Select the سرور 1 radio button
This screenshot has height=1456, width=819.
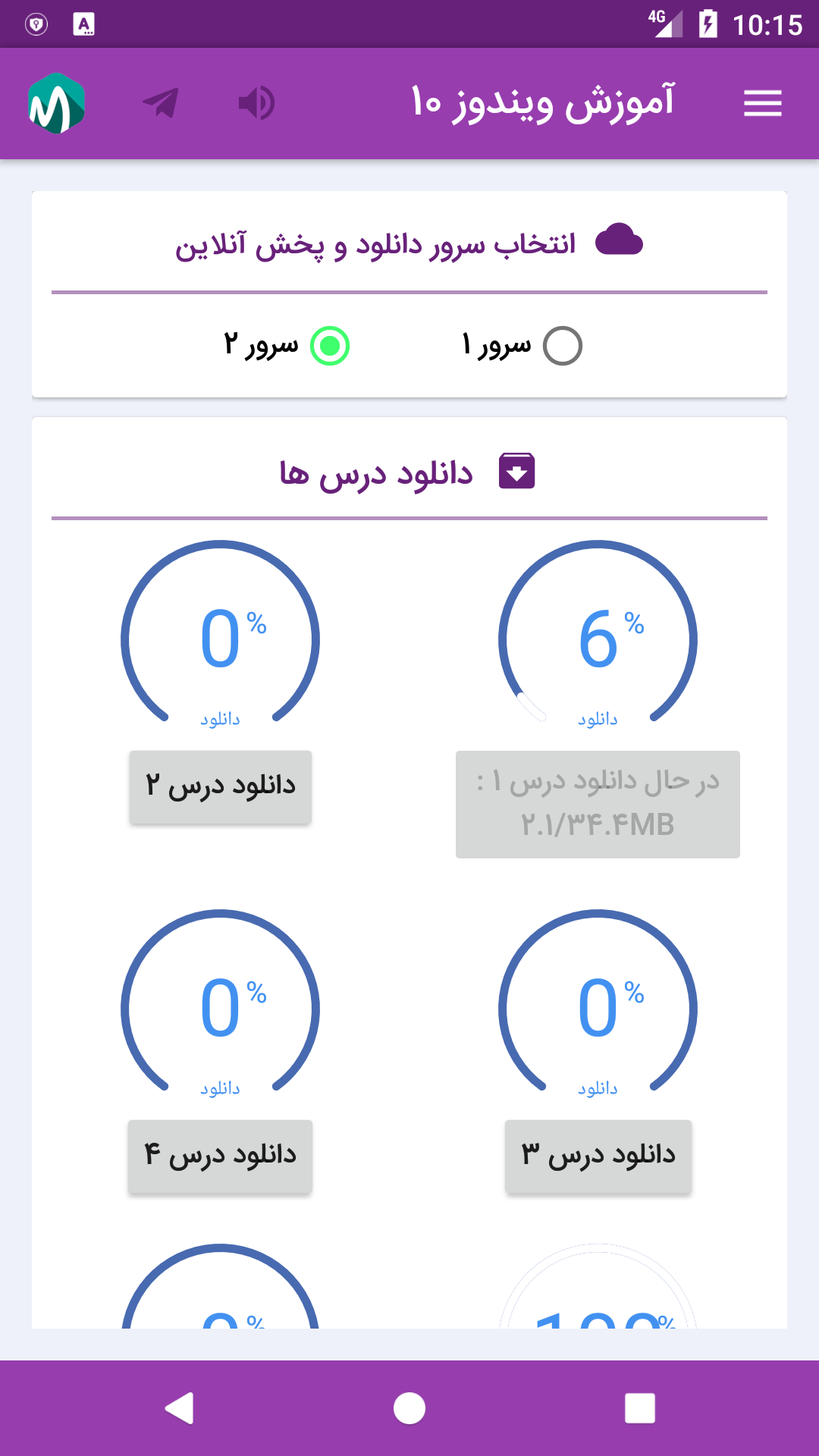(562, 345)
